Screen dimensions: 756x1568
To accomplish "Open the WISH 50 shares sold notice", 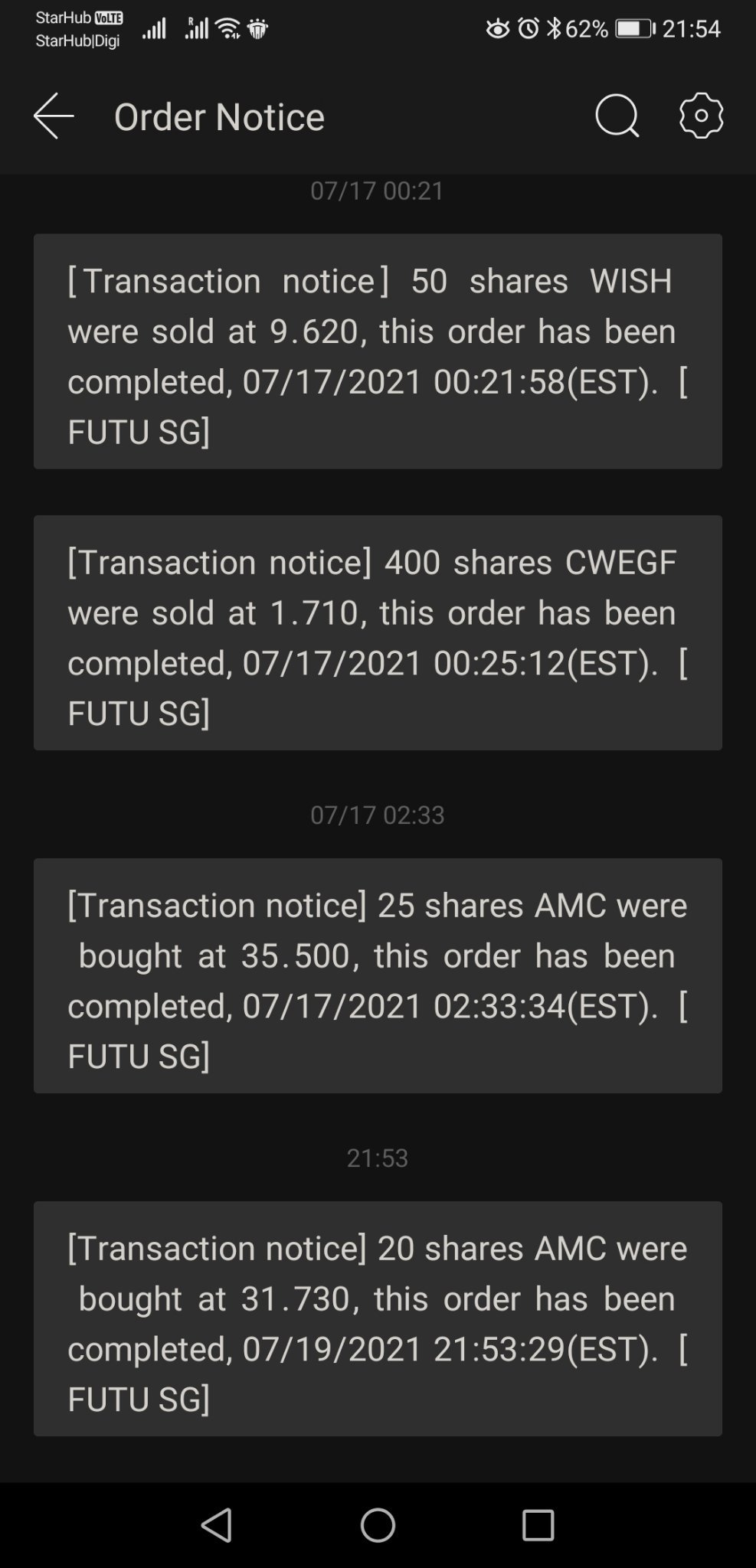I will tap(378, 351).
